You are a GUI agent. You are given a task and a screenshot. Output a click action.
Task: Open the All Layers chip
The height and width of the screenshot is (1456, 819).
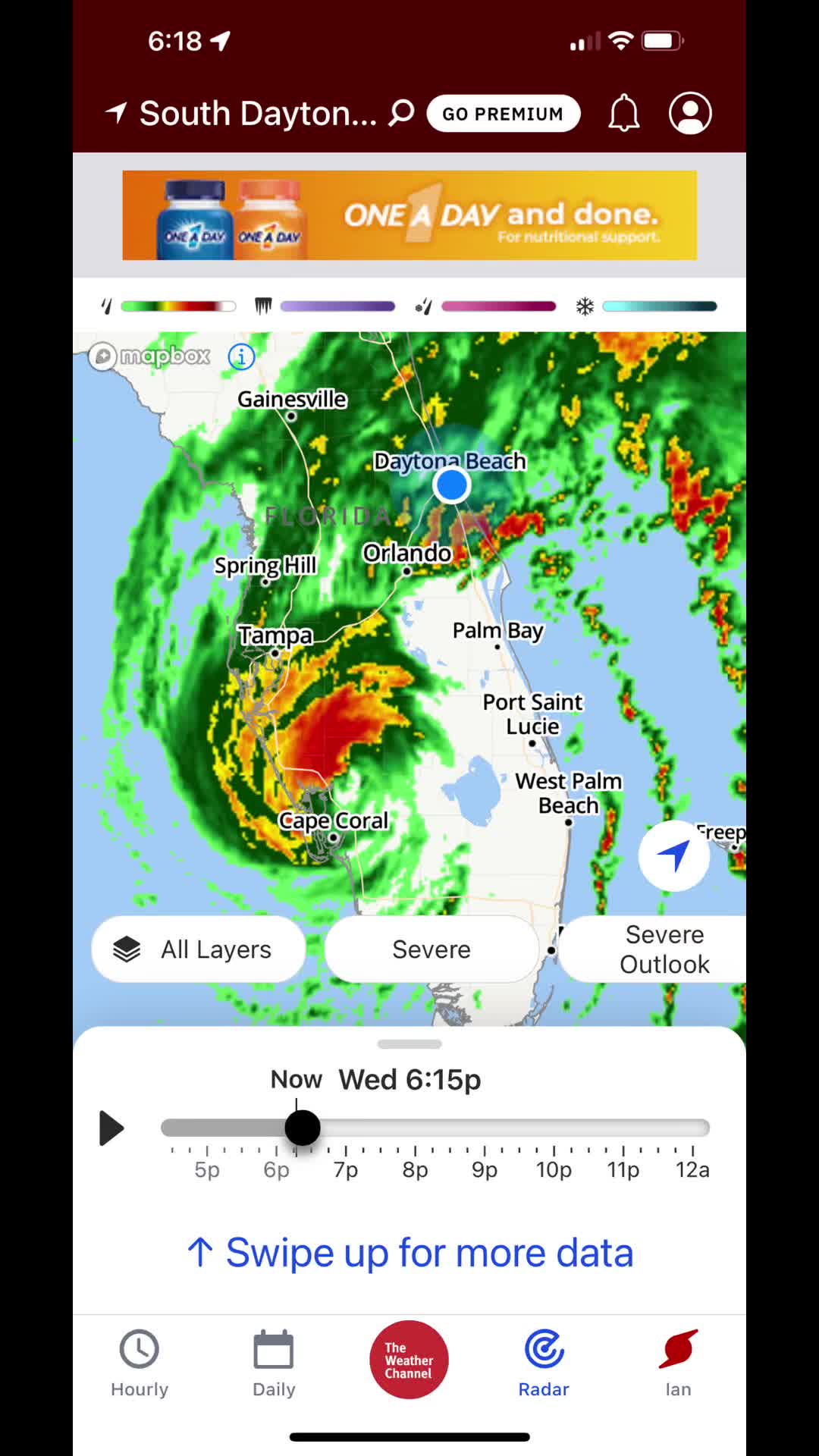(199, 949)
